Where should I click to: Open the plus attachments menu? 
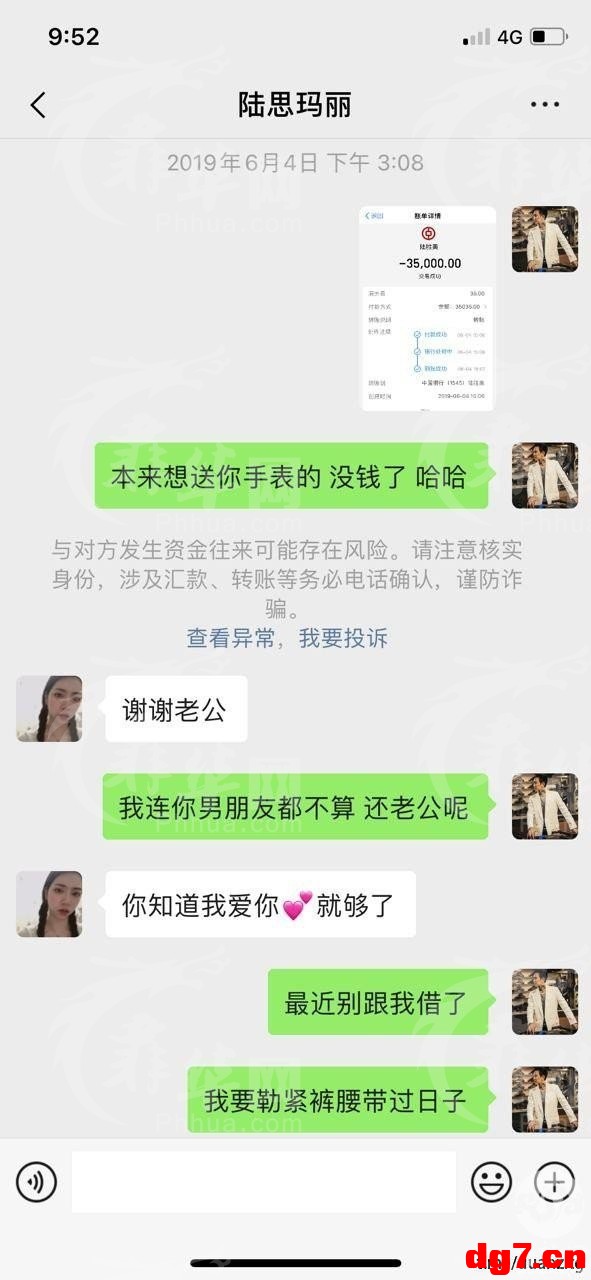click(x=554, y=1183)
